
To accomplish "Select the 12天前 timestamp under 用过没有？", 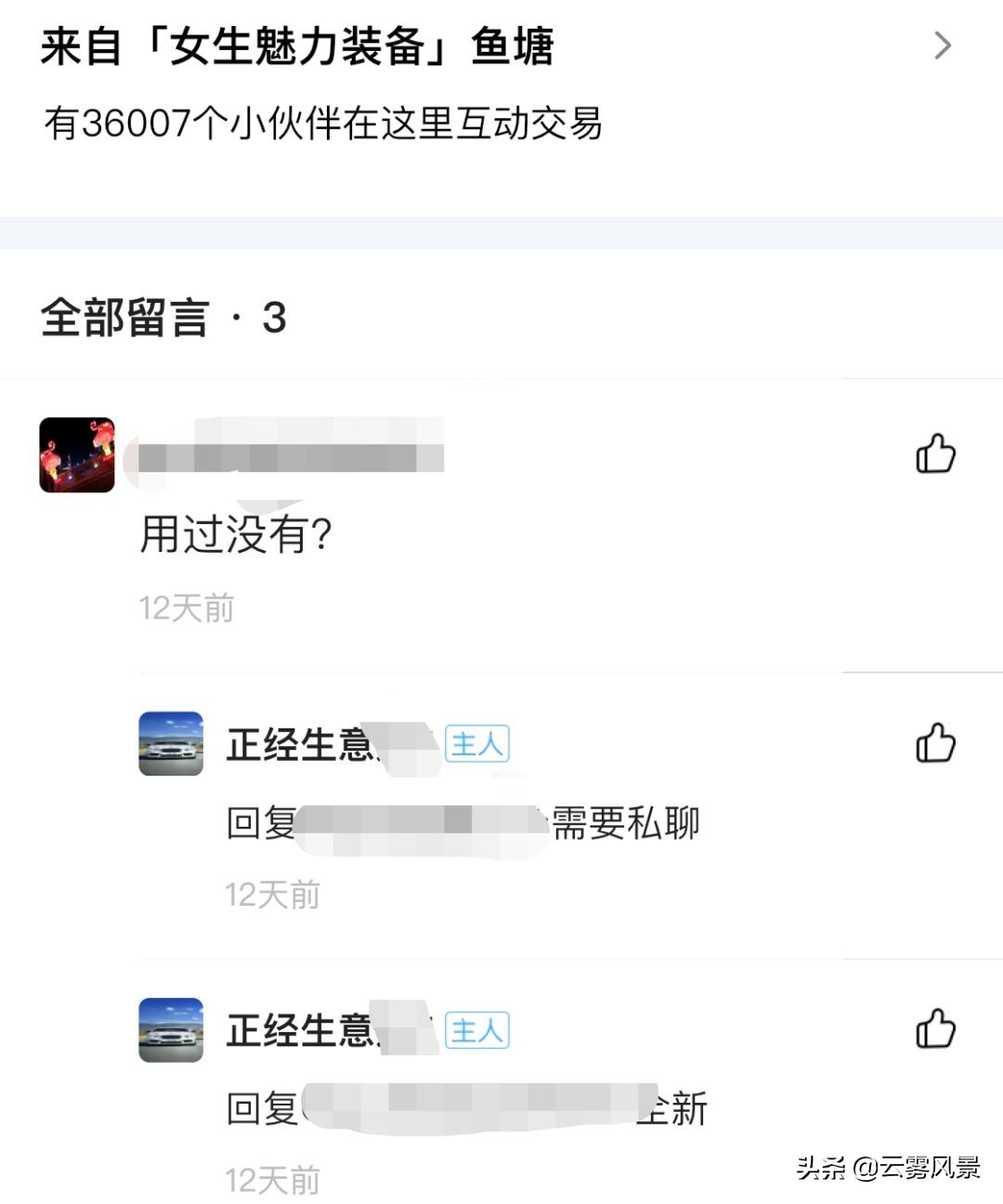I will pyautogui.click(x=186, y=608).
